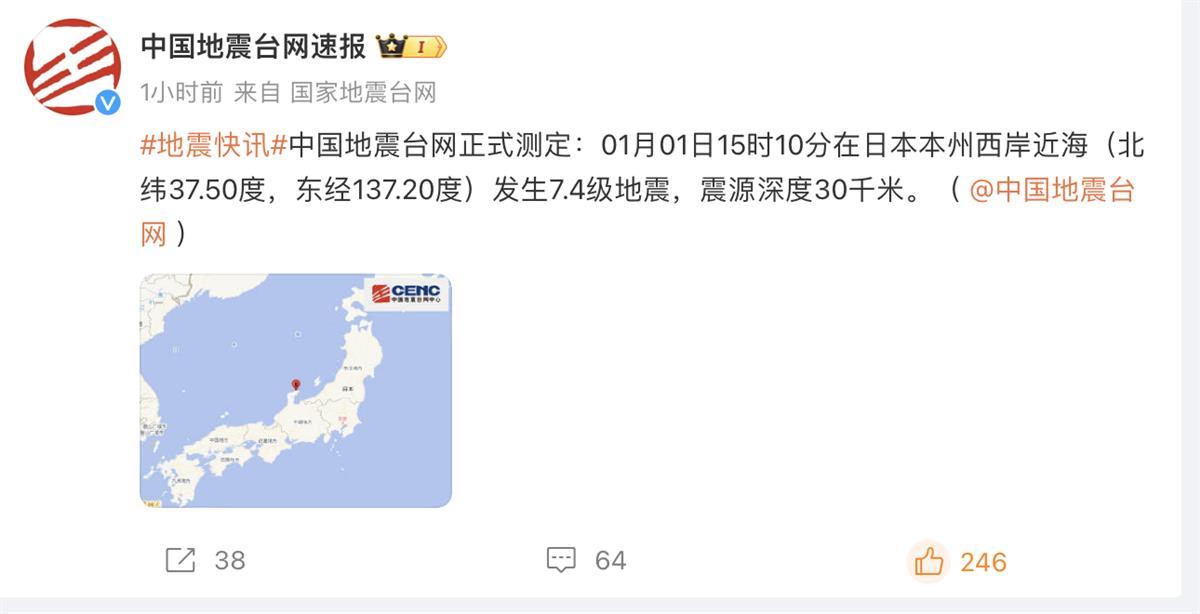Image resolution: width=1200 pixels, height=614 pixels.
Task: Open the #地震快讯# hashtag topic
Action: (213, 146)
